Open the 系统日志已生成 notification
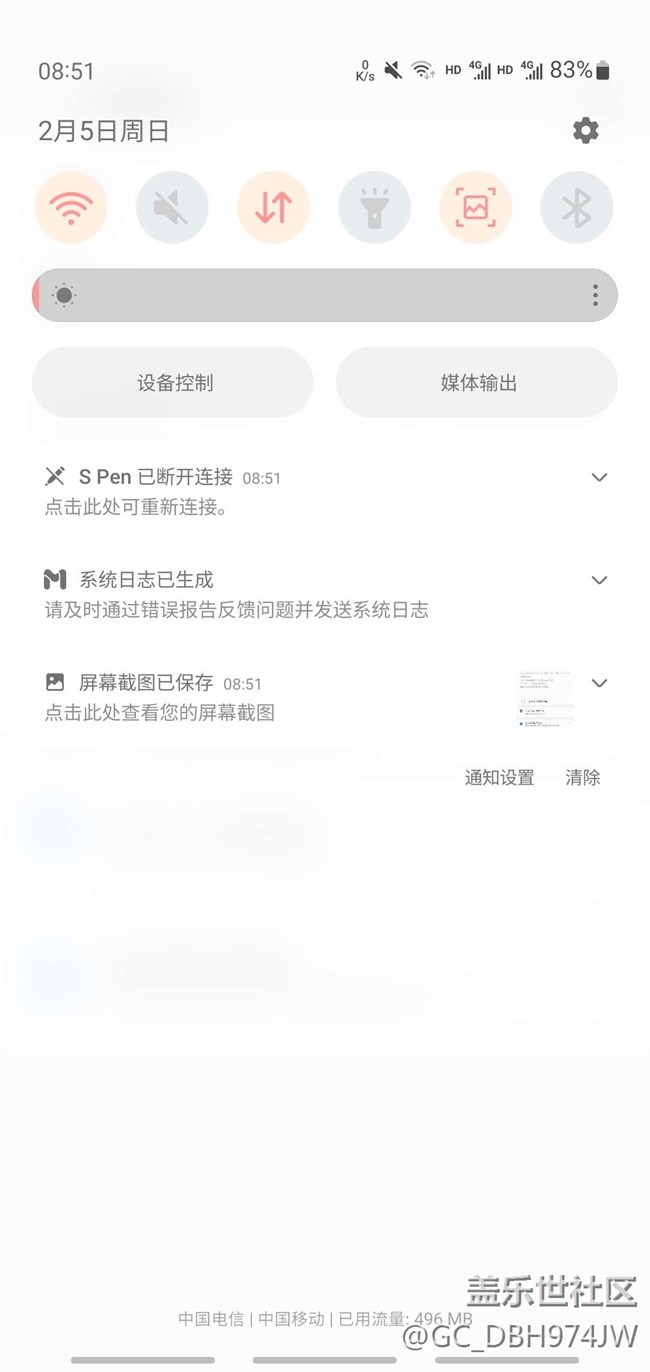650x1372 pixels. [250, 594]
